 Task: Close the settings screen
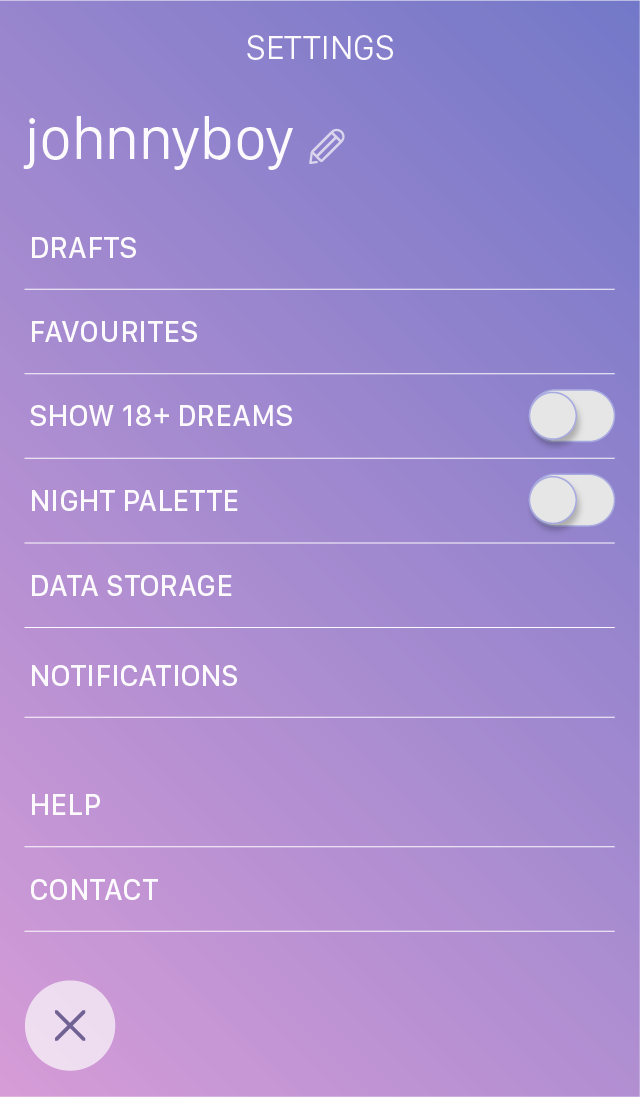[x=70, y=1025]
